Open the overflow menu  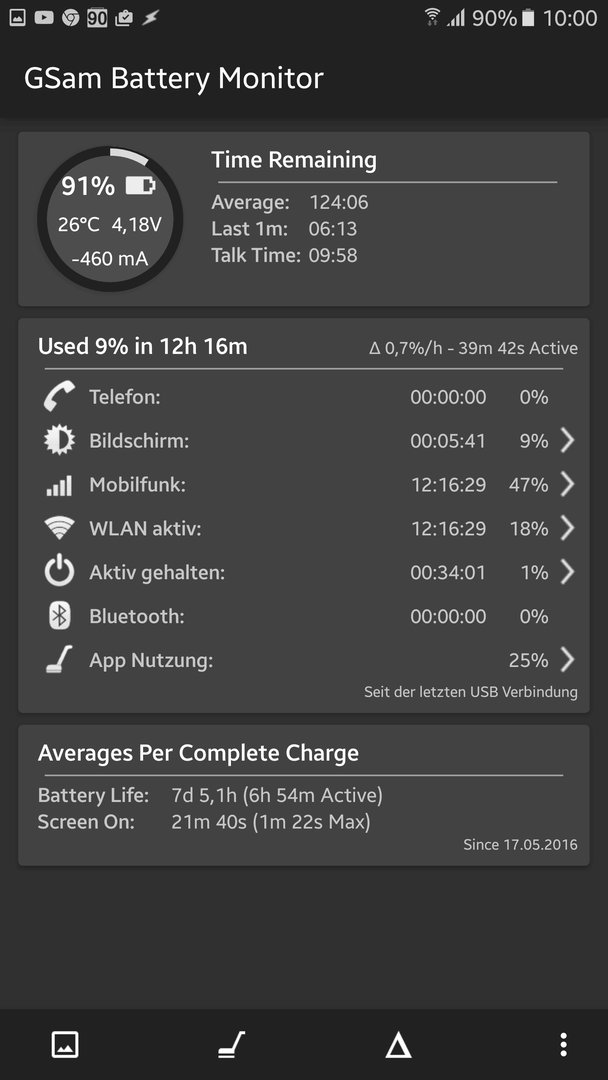click(x=563, y=1045)
